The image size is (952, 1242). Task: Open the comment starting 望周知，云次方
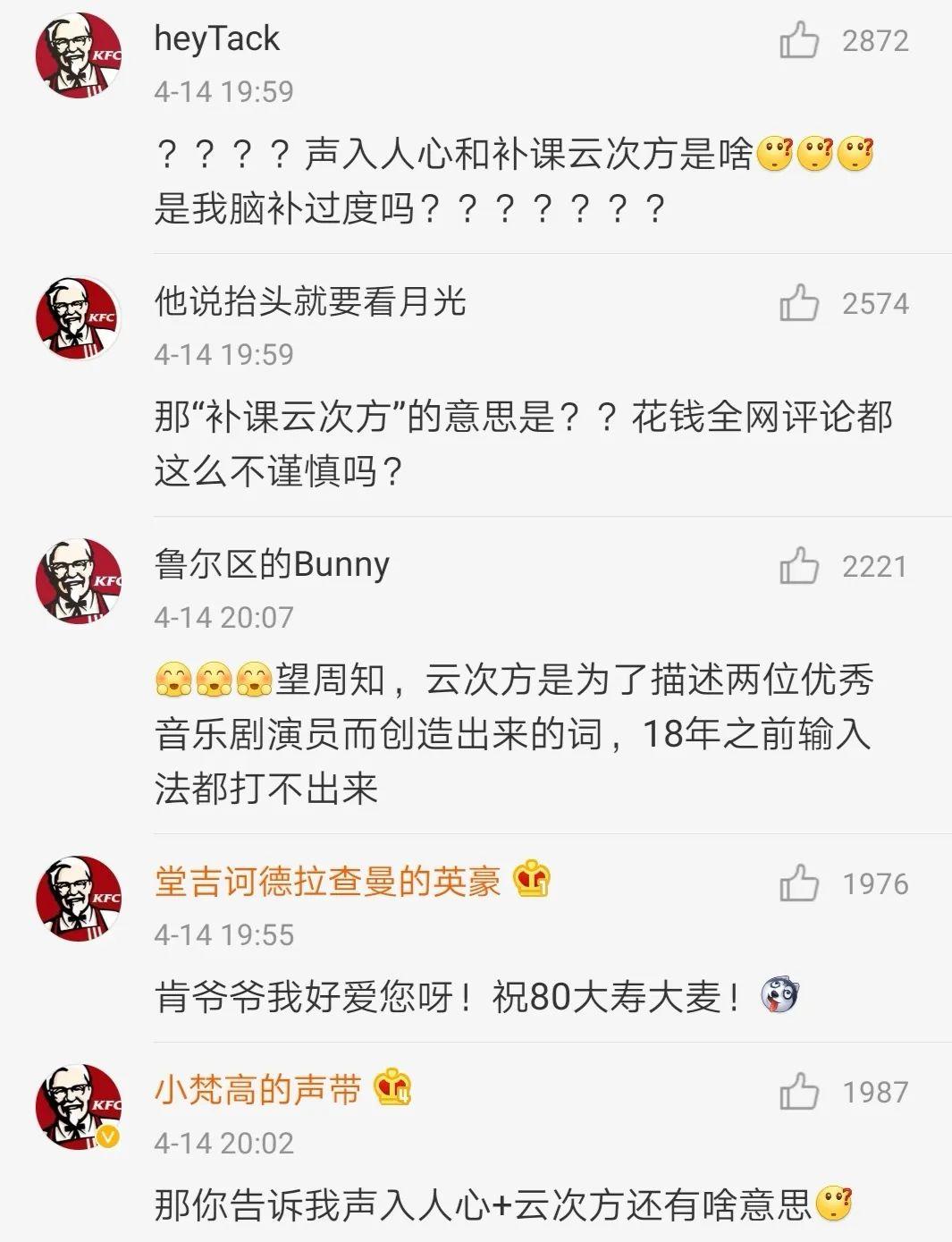[513, 733]
